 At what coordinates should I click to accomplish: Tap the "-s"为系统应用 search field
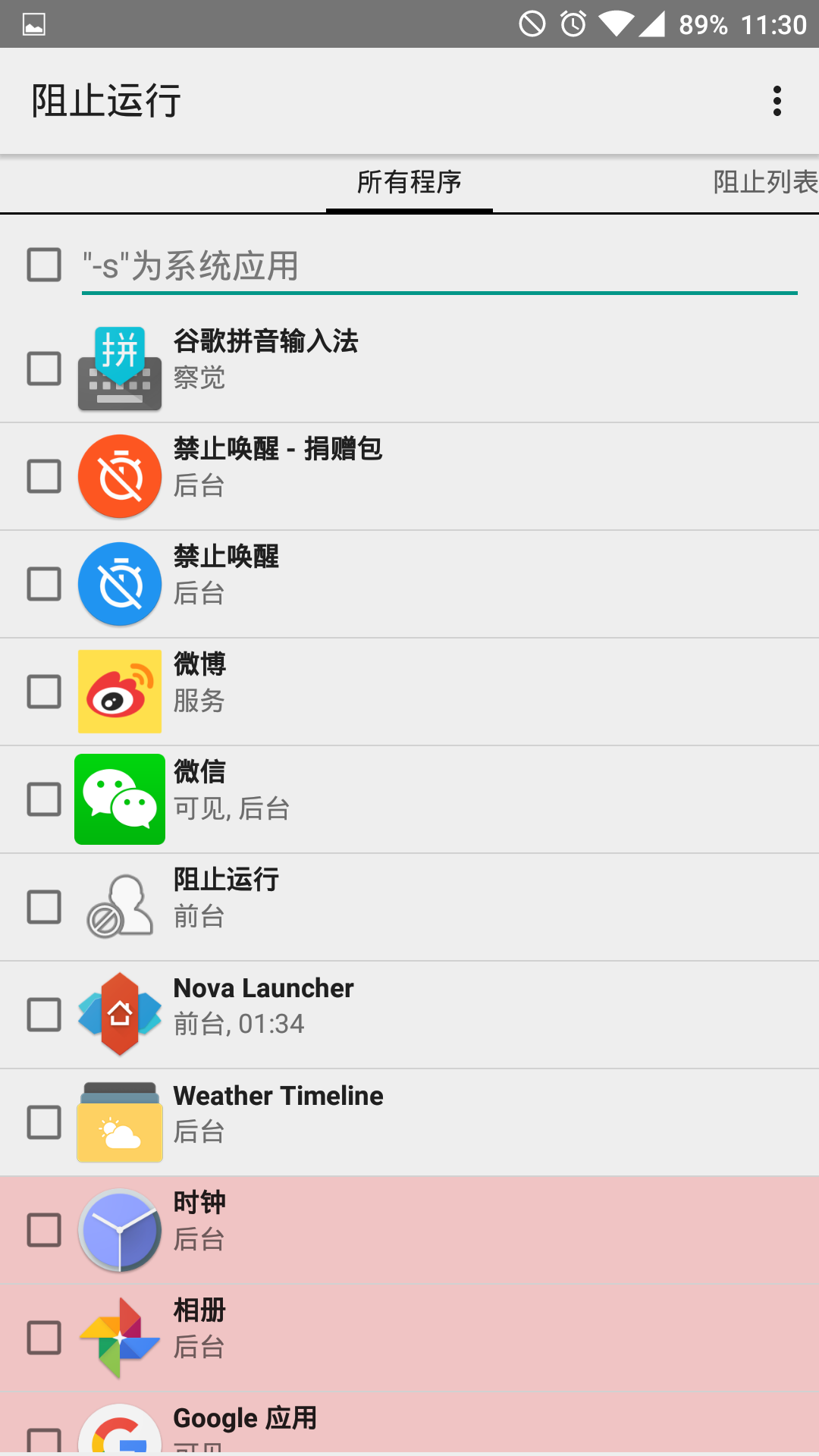point(440,266)
